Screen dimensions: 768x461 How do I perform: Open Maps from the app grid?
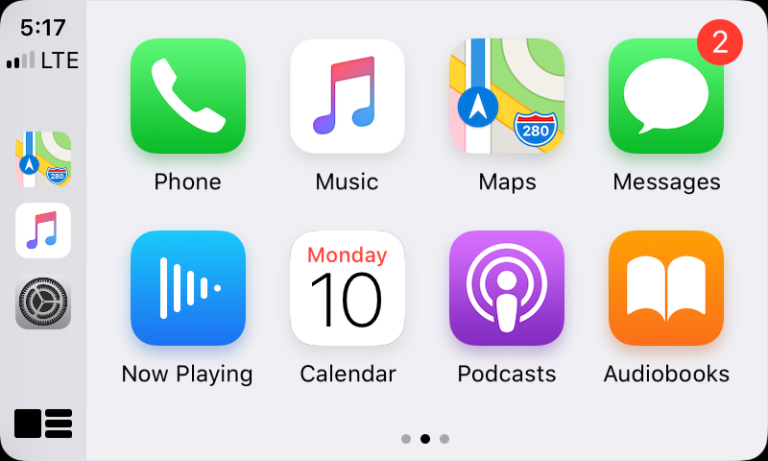[507, 96]
